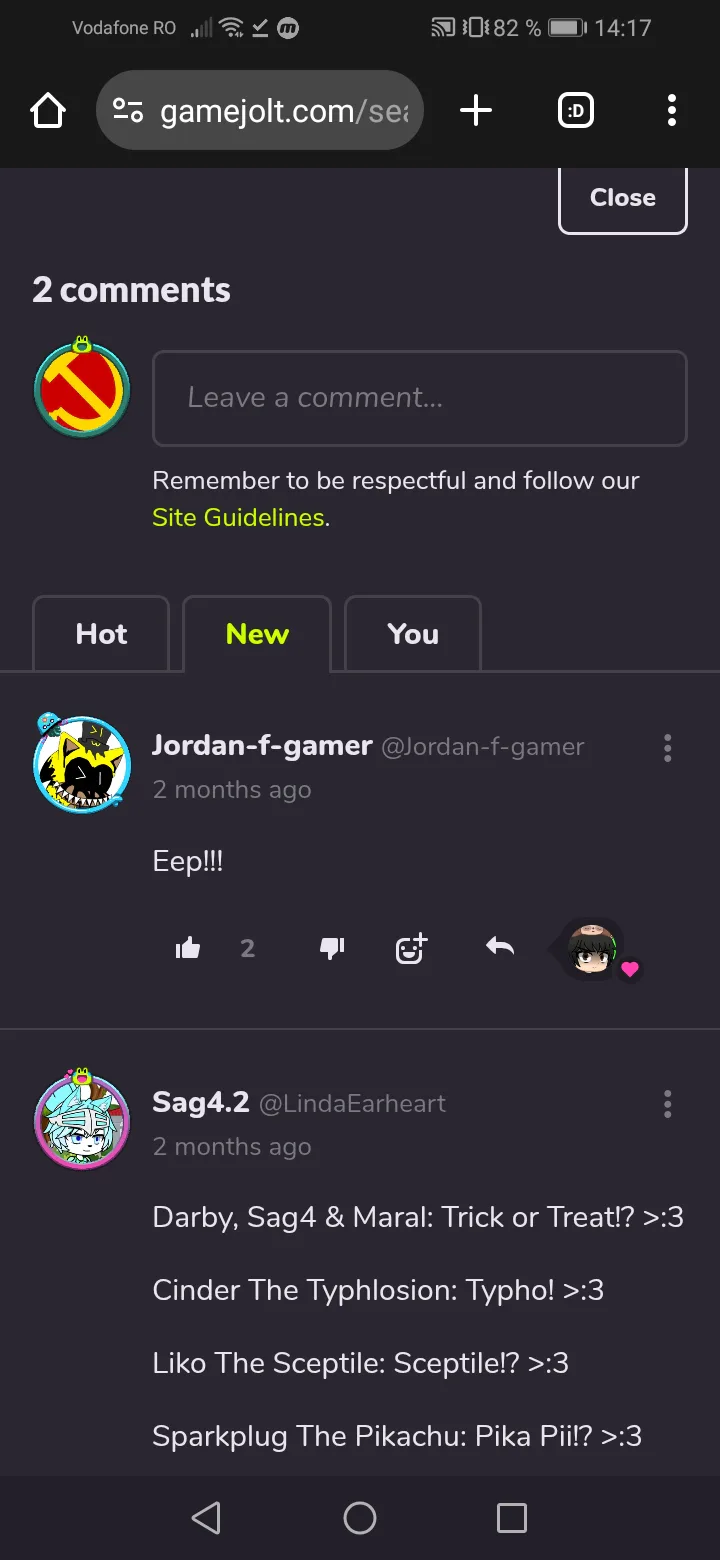Screen dimensions: 720x1560
Task: Open options menu for Sag4.2's comment
Action: [x=667, y=1104]
